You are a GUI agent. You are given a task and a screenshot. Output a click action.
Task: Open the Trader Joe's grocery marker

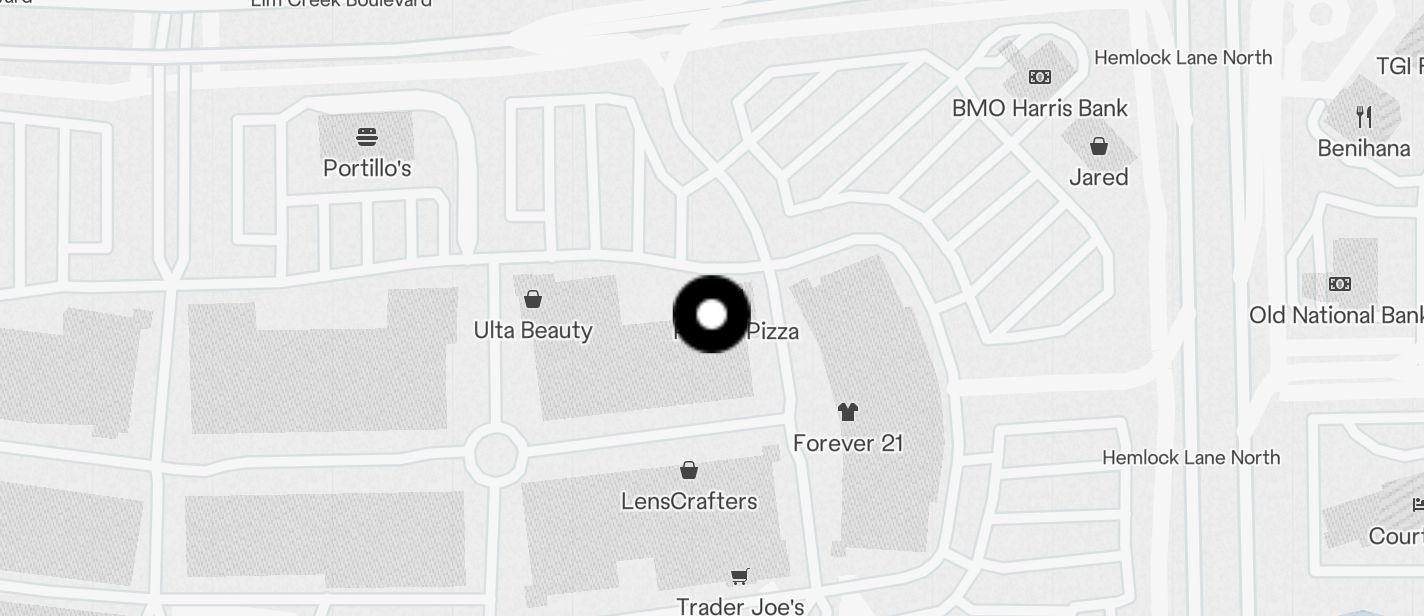coord(740,576)
